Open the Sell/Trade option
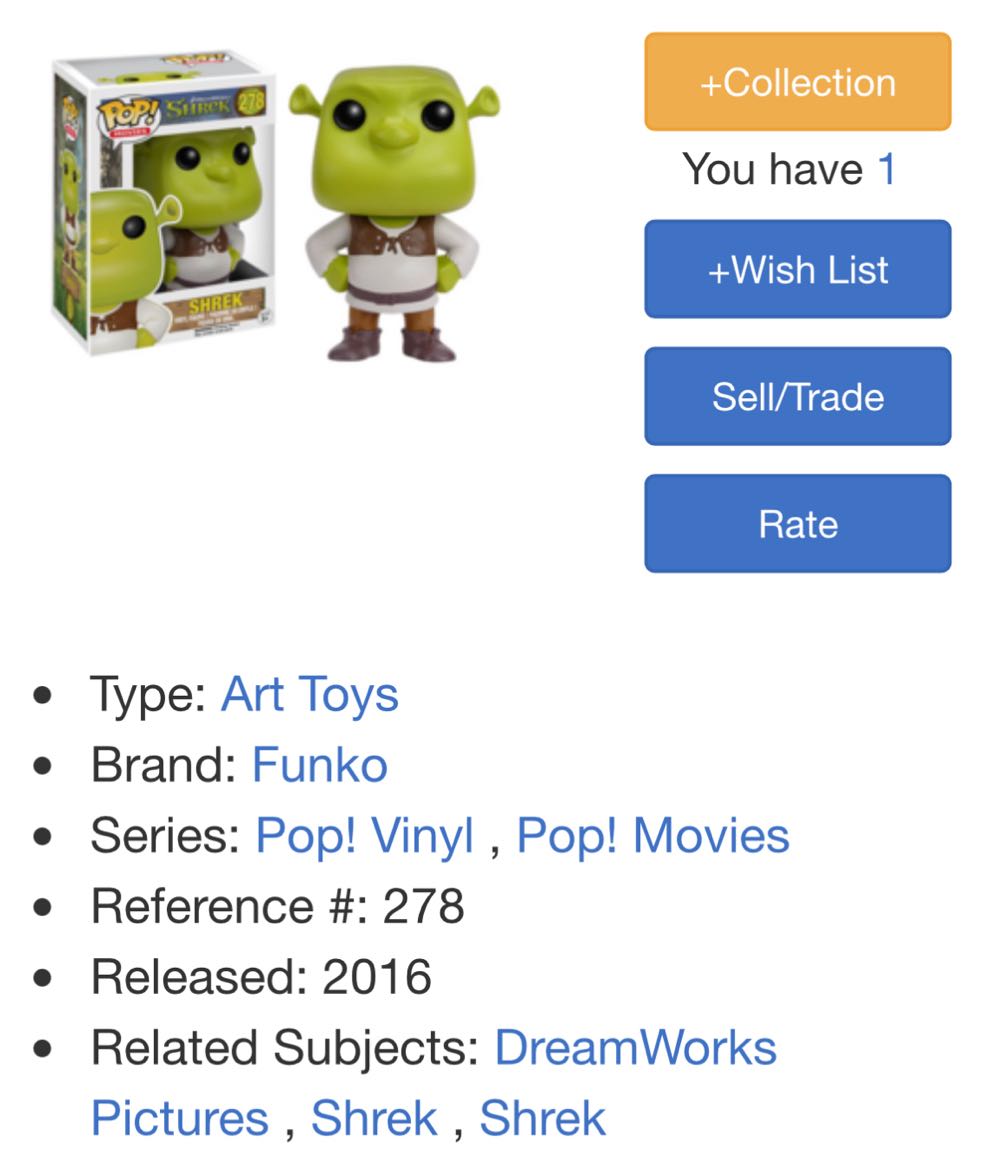This screenshot has width=1000, height=1173. tap(796, 396)
